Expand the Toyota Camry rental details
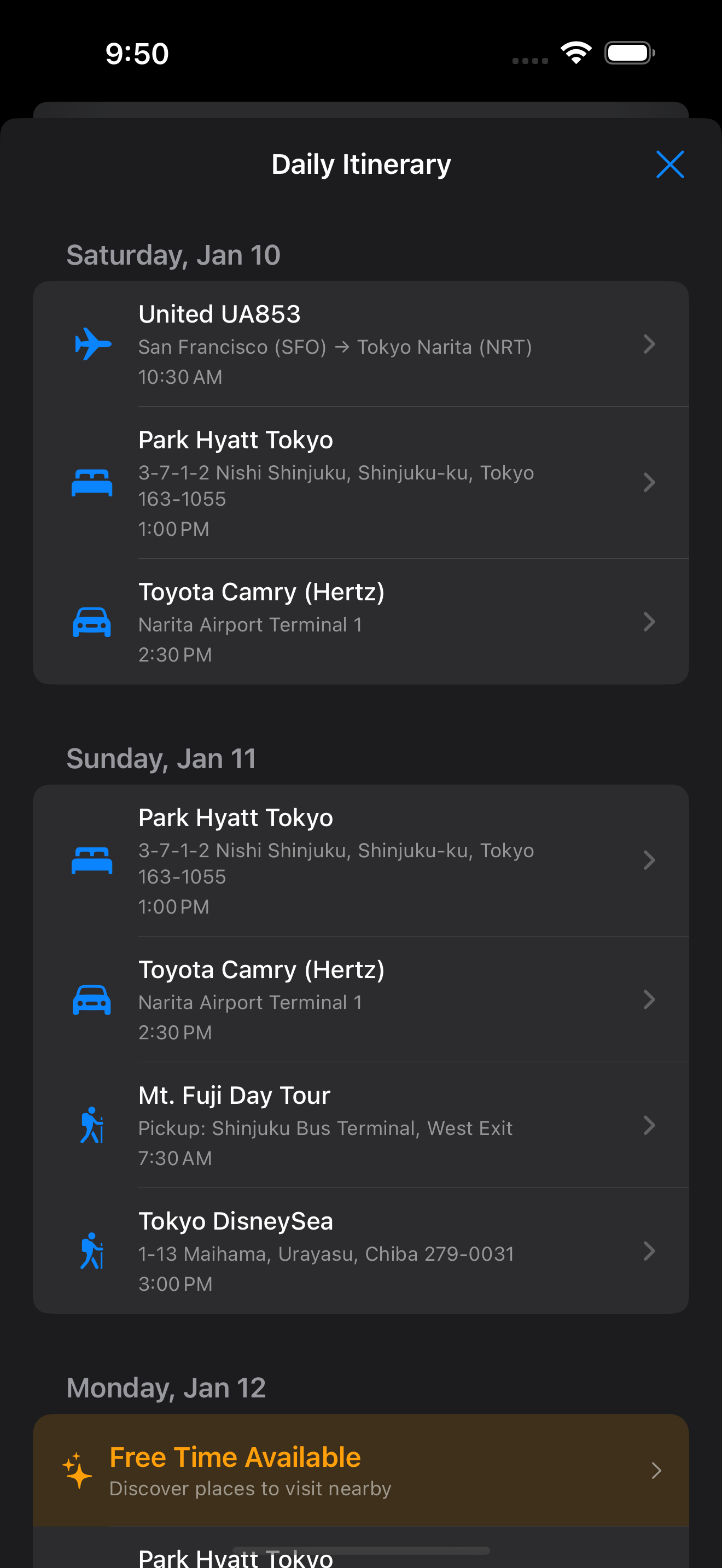Viewport: 722px width, 1568px height. 650,622
